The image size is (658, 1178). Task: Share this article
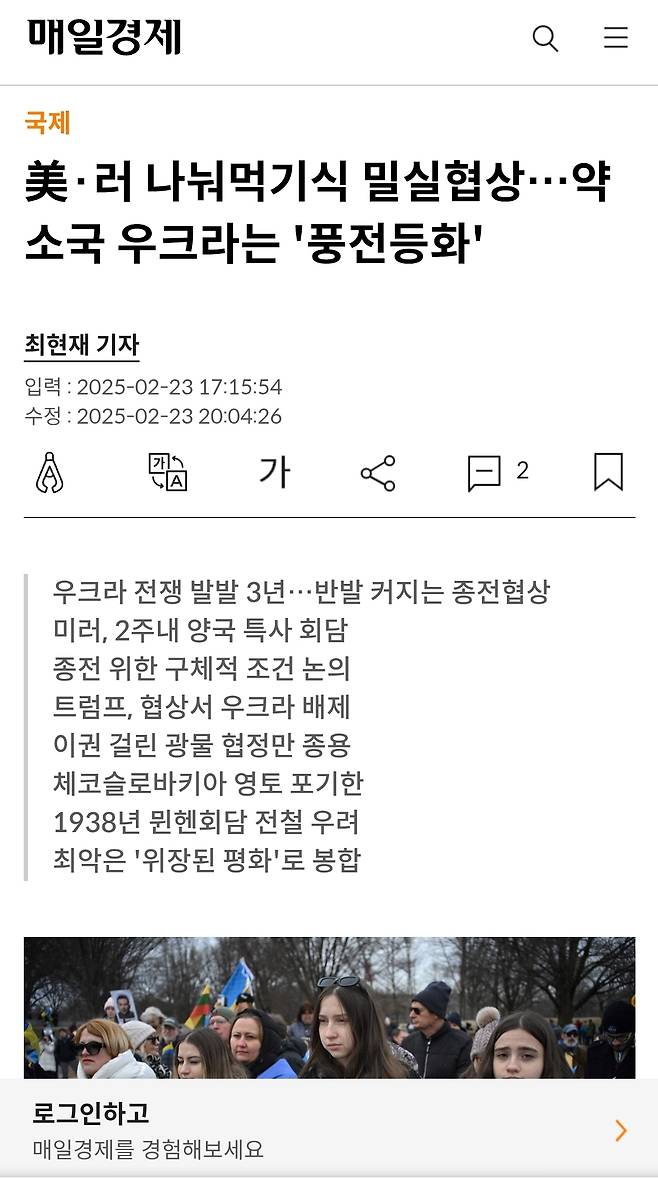coord(378,473)
